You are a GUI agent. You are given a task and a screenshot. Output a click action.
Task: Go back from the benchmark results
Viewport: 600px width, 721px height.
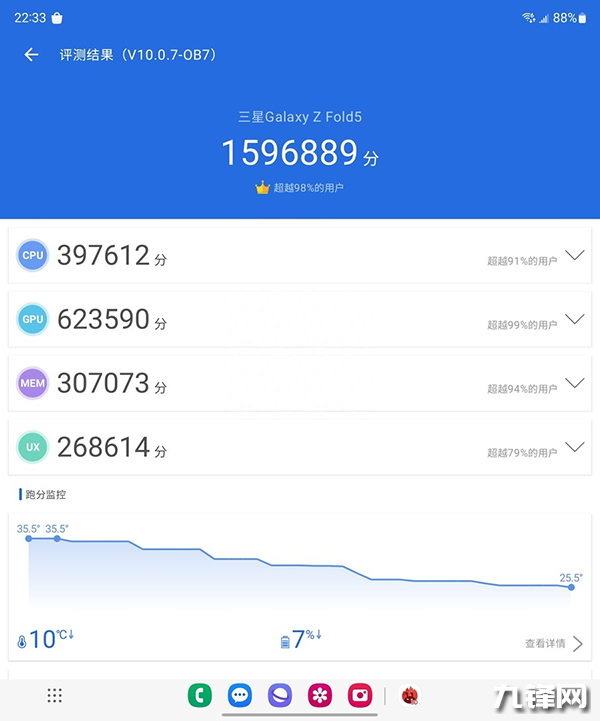tap(31, 55)
